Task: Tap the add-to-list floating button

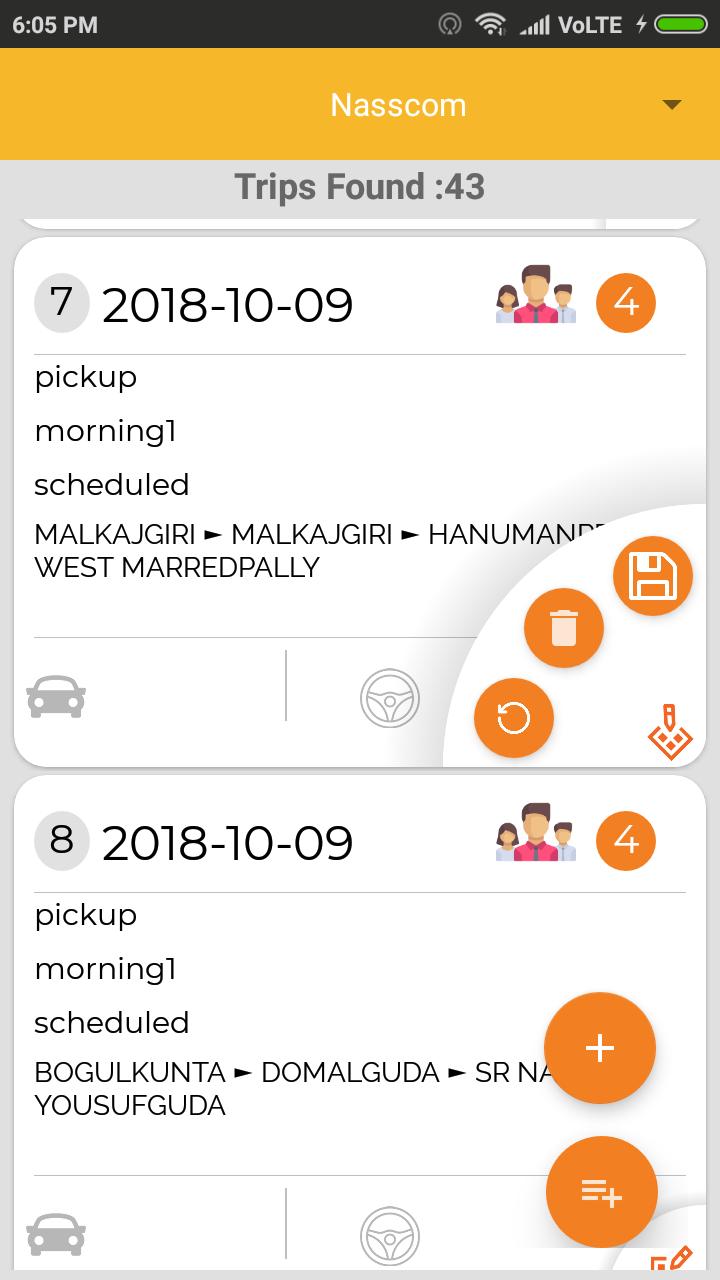Action: (602, 1192)
